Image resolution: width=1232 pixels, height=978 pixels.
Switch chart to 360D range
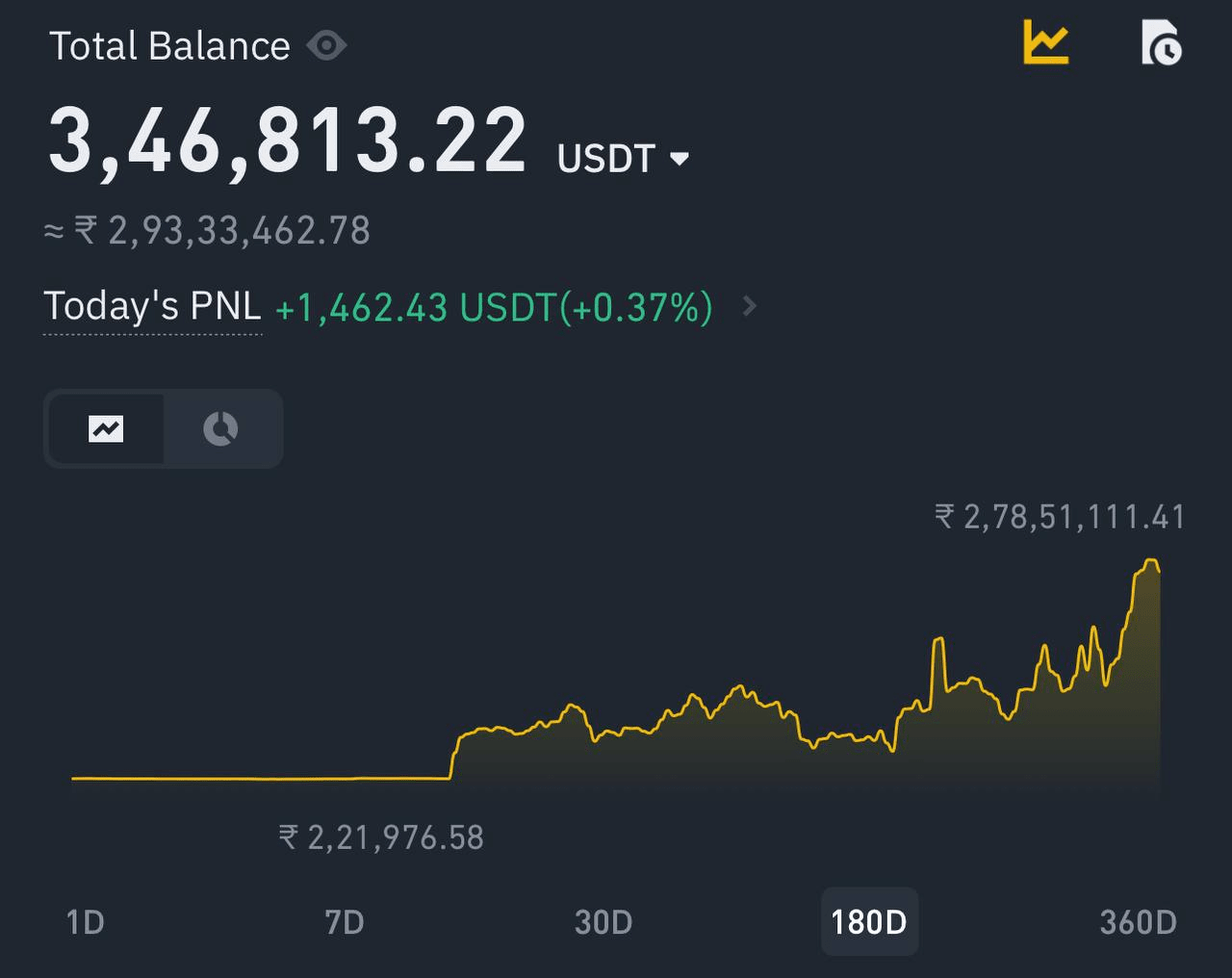pos(1139,922)
